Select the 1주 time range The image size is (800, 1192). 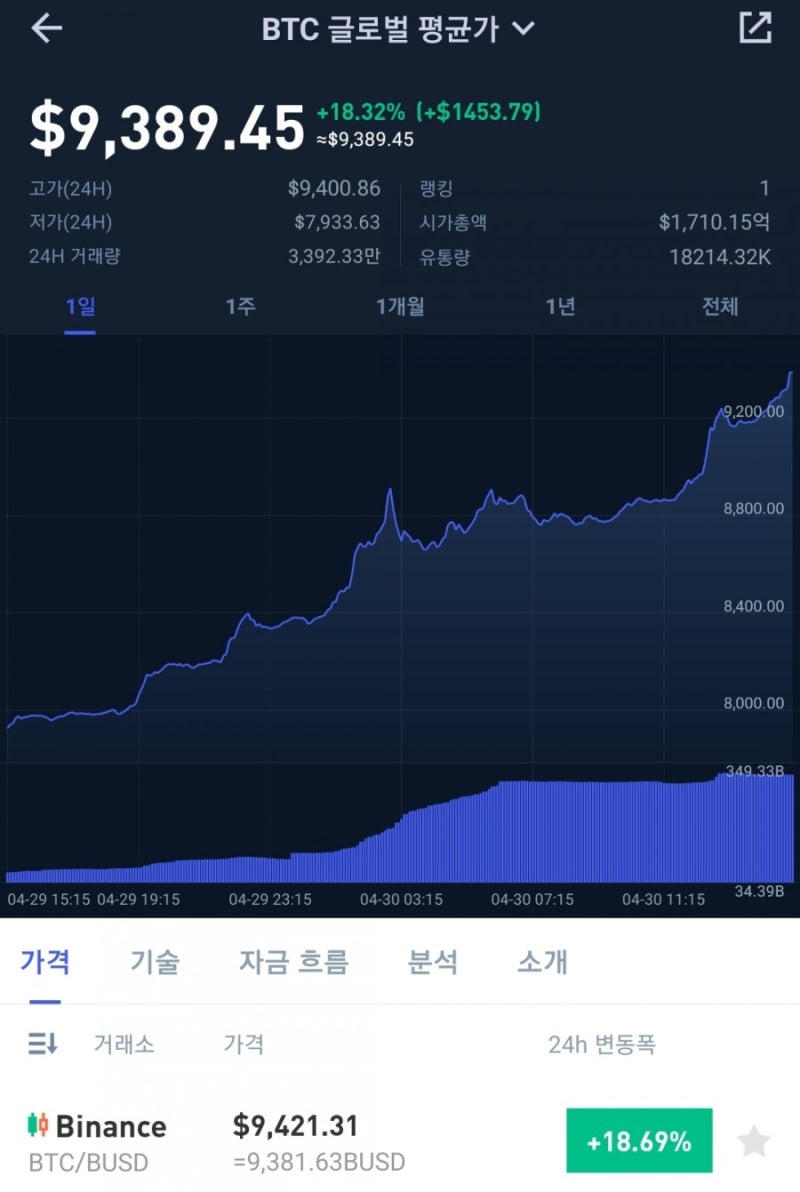(240, 308)
